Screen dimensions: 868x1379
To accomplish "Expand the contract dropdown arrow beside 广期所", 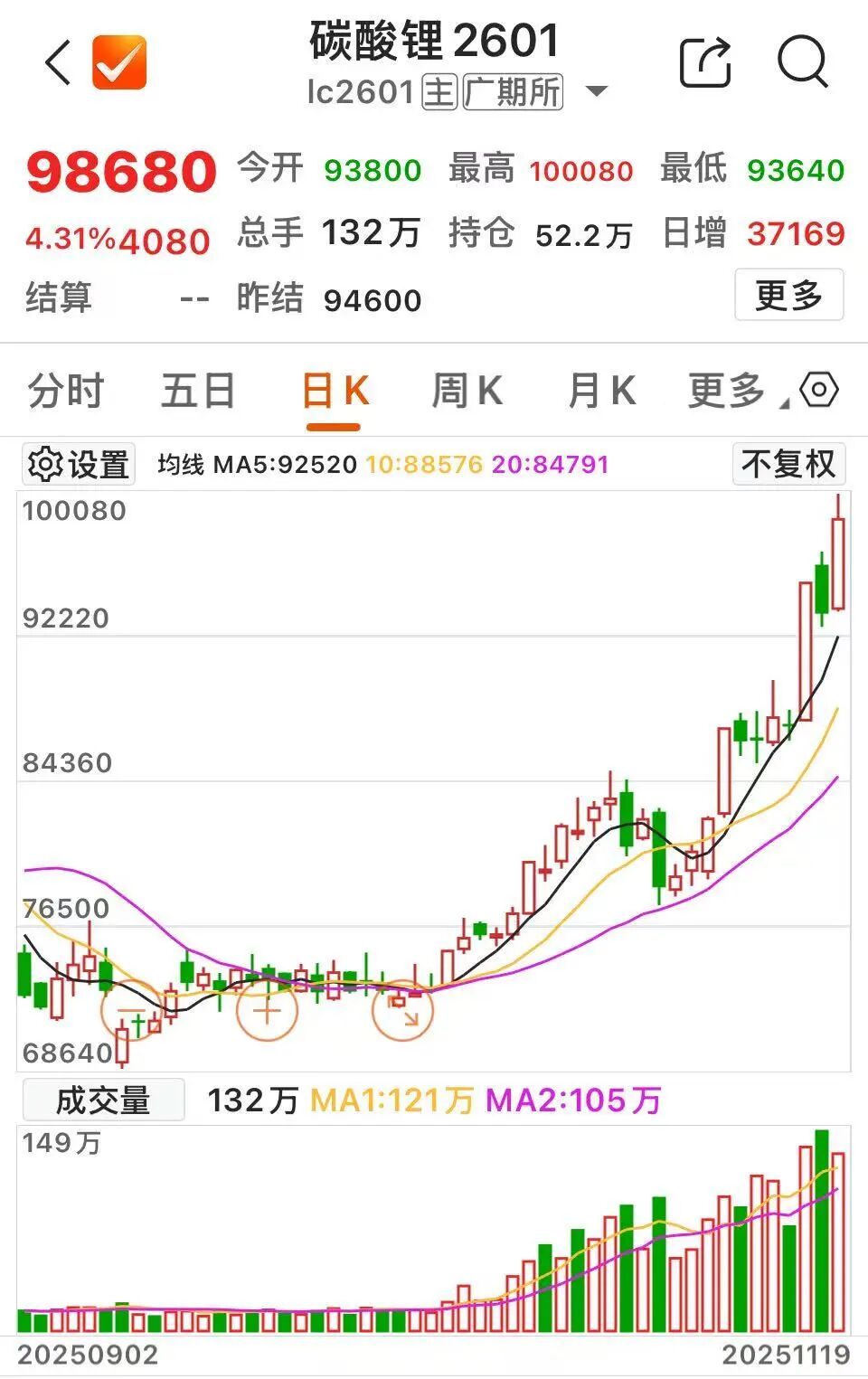I will point(597,91).
